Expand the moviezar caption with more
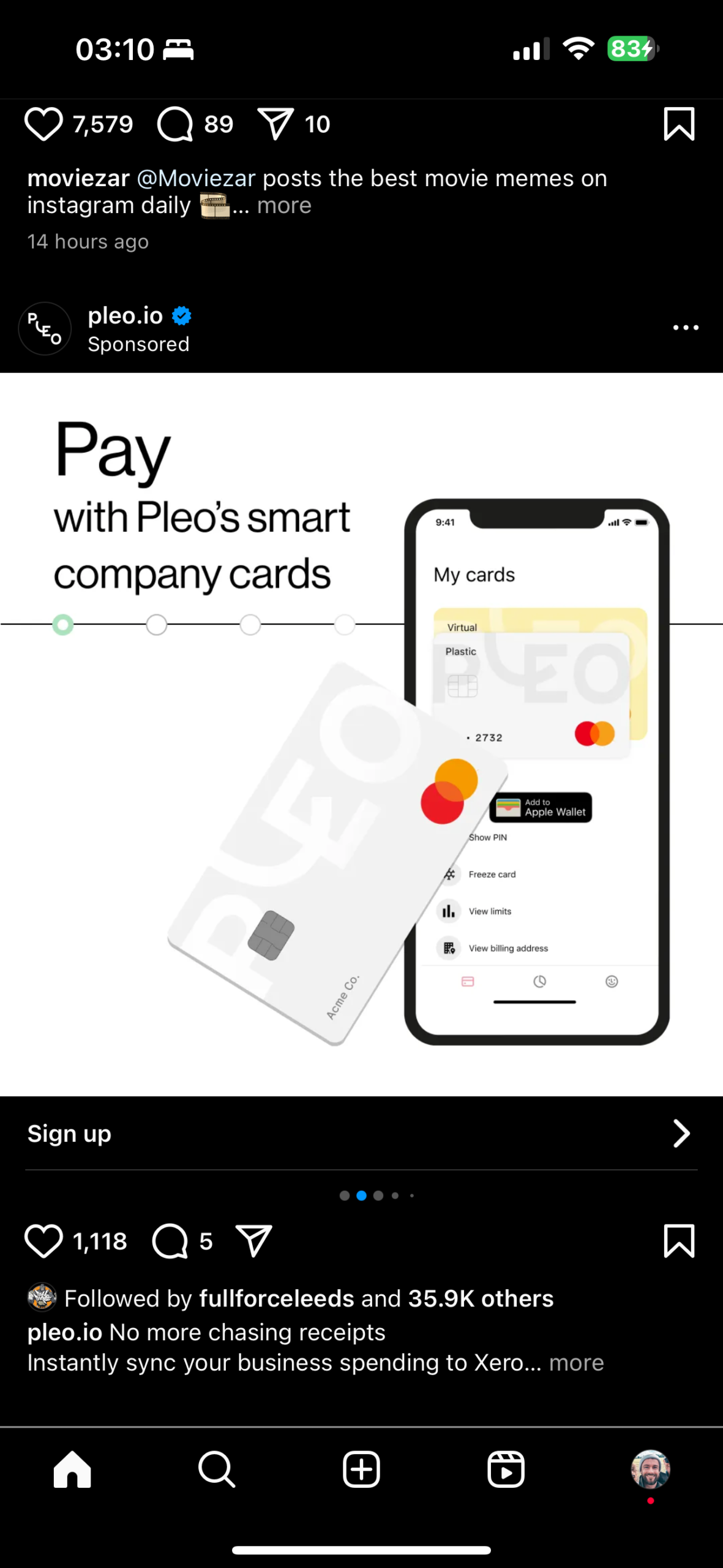This screenshot has height=1568, width=723. 284,206
